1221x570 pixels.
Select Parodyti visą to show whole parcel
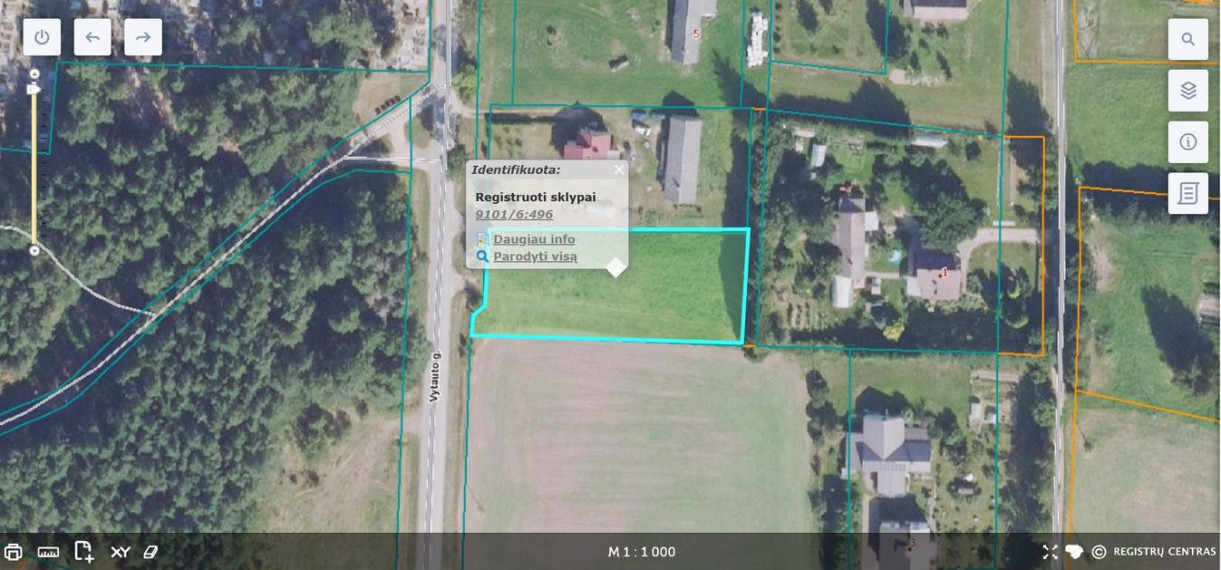click(534, 257)
